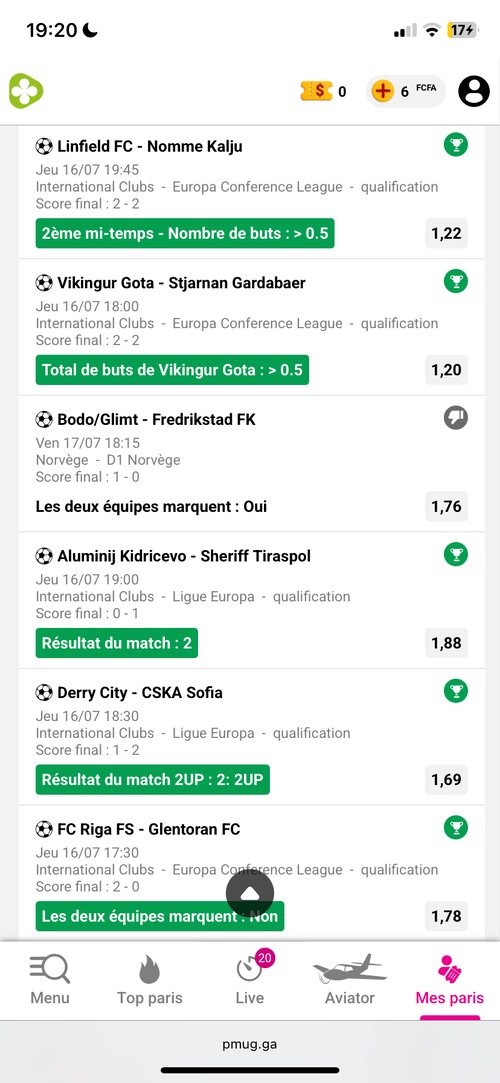
Task: Select the Mes paris tab
Action: (x=450, y=979)
